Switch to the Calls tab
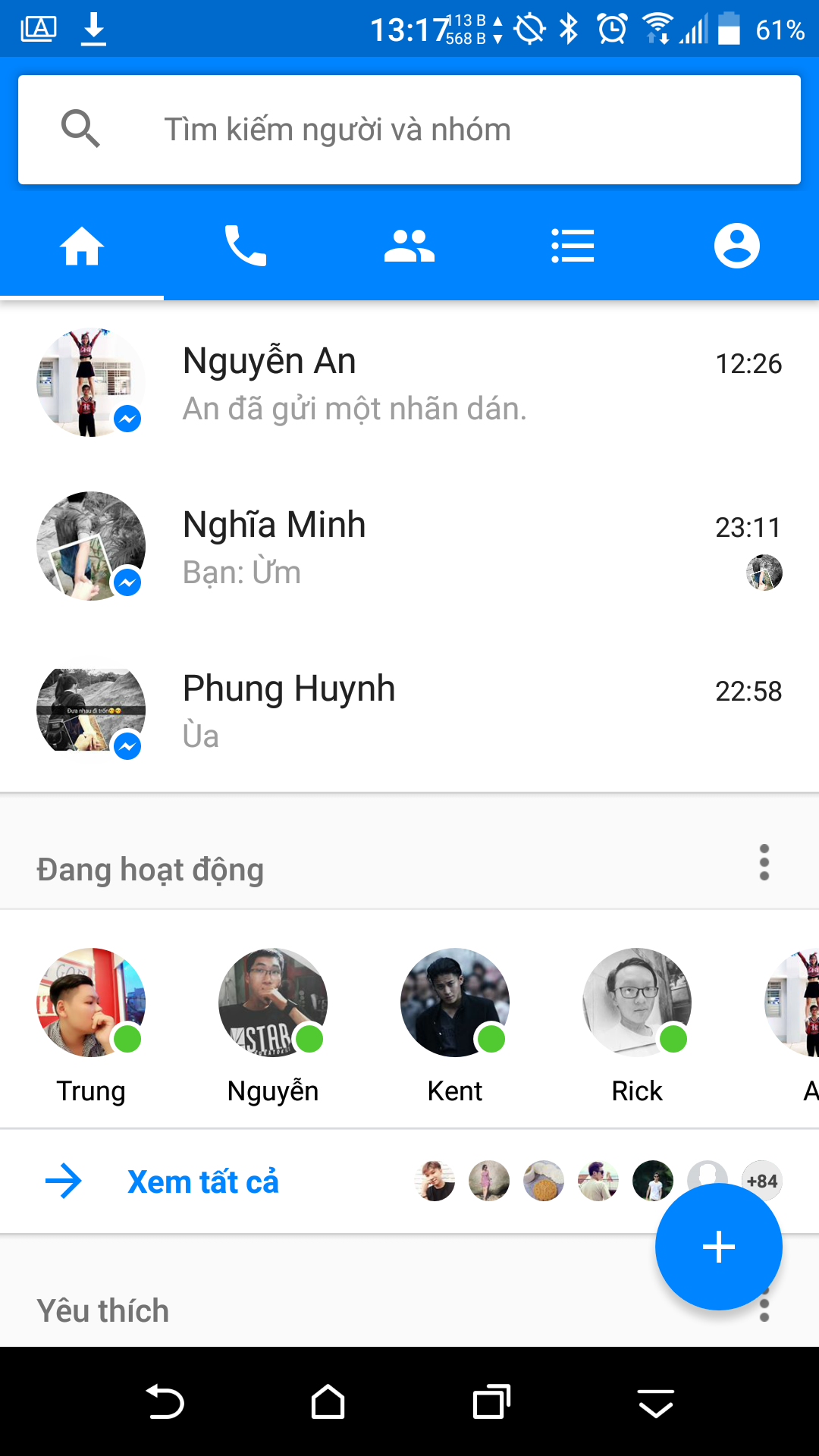This screenshot has width=819, height=1456. [246, 246]
